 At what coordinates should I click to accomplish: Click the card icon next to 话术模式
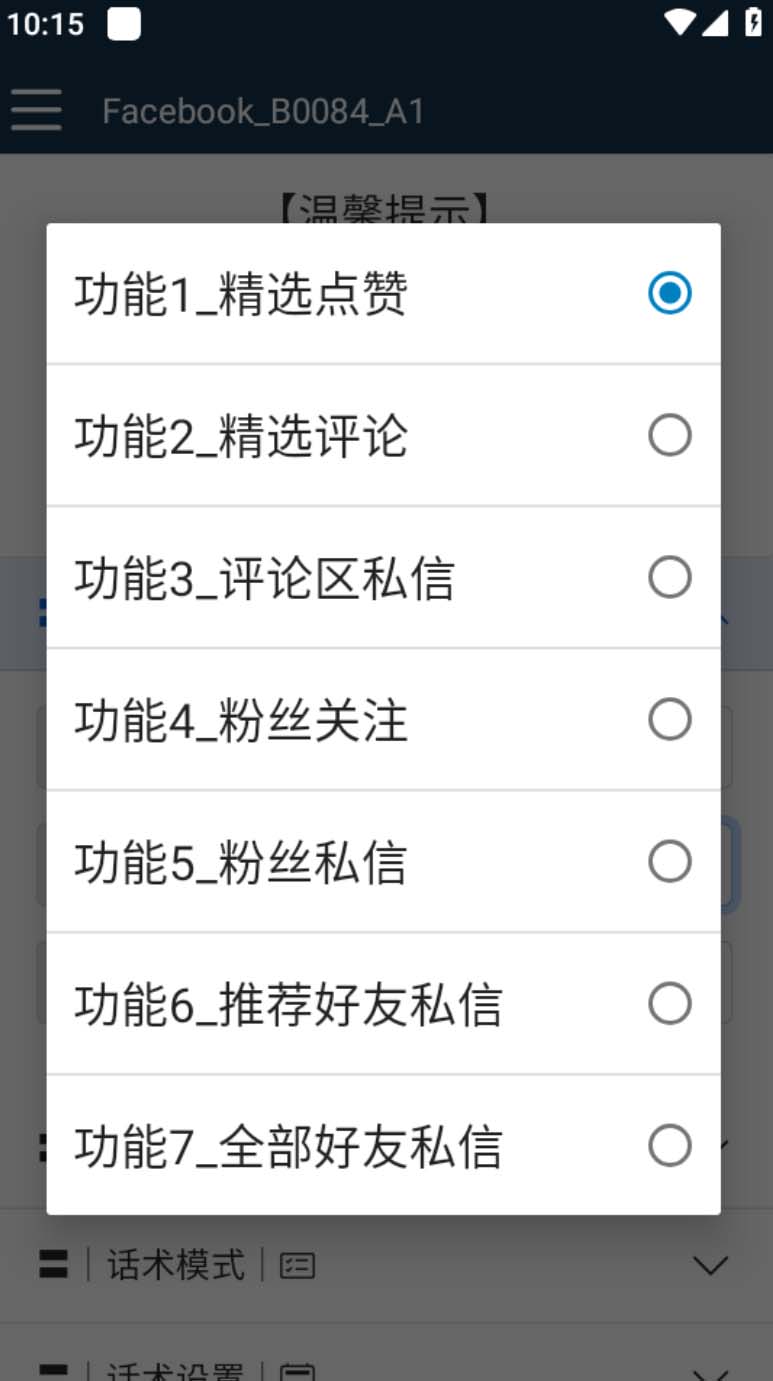tap(297, 1265)
